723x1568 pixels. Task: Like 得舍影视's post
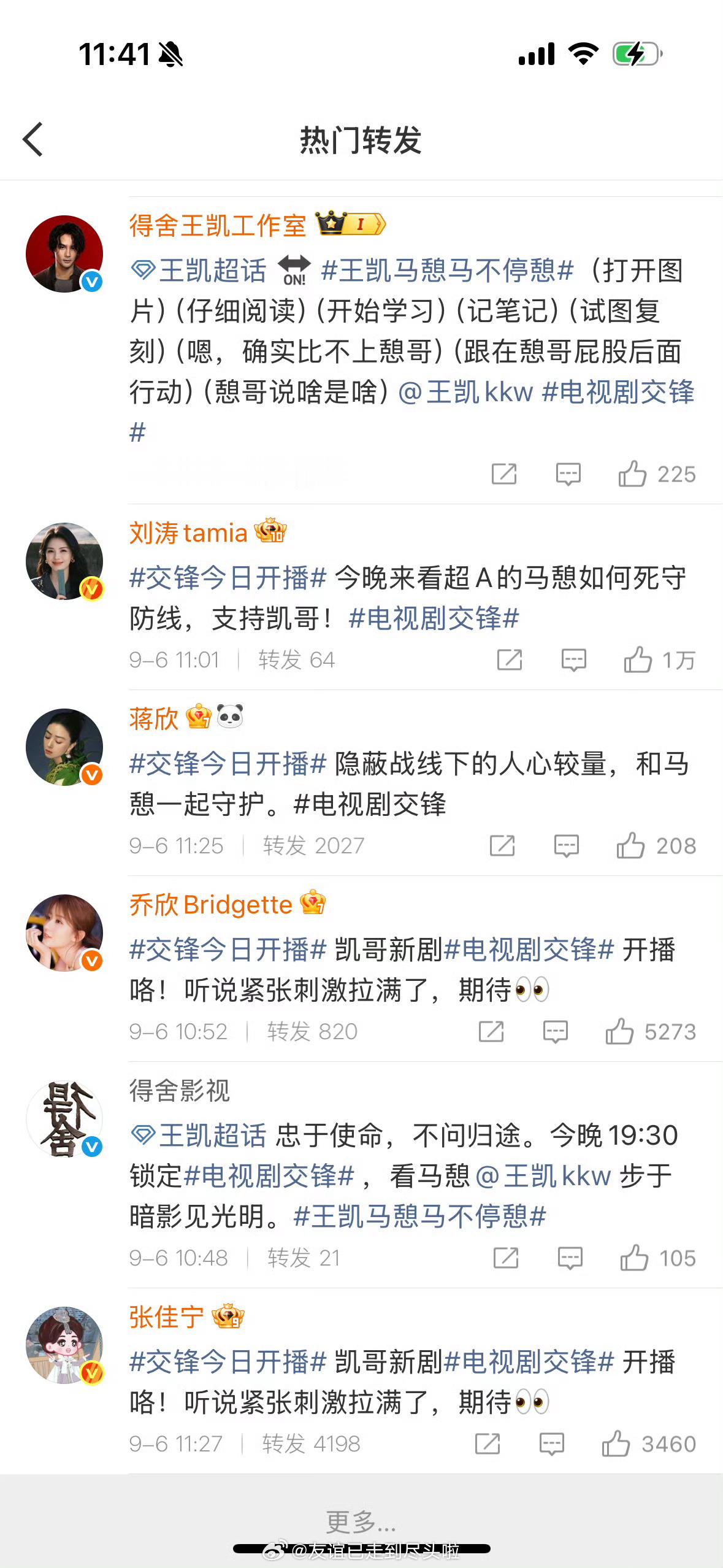(x=658, y=1258)
